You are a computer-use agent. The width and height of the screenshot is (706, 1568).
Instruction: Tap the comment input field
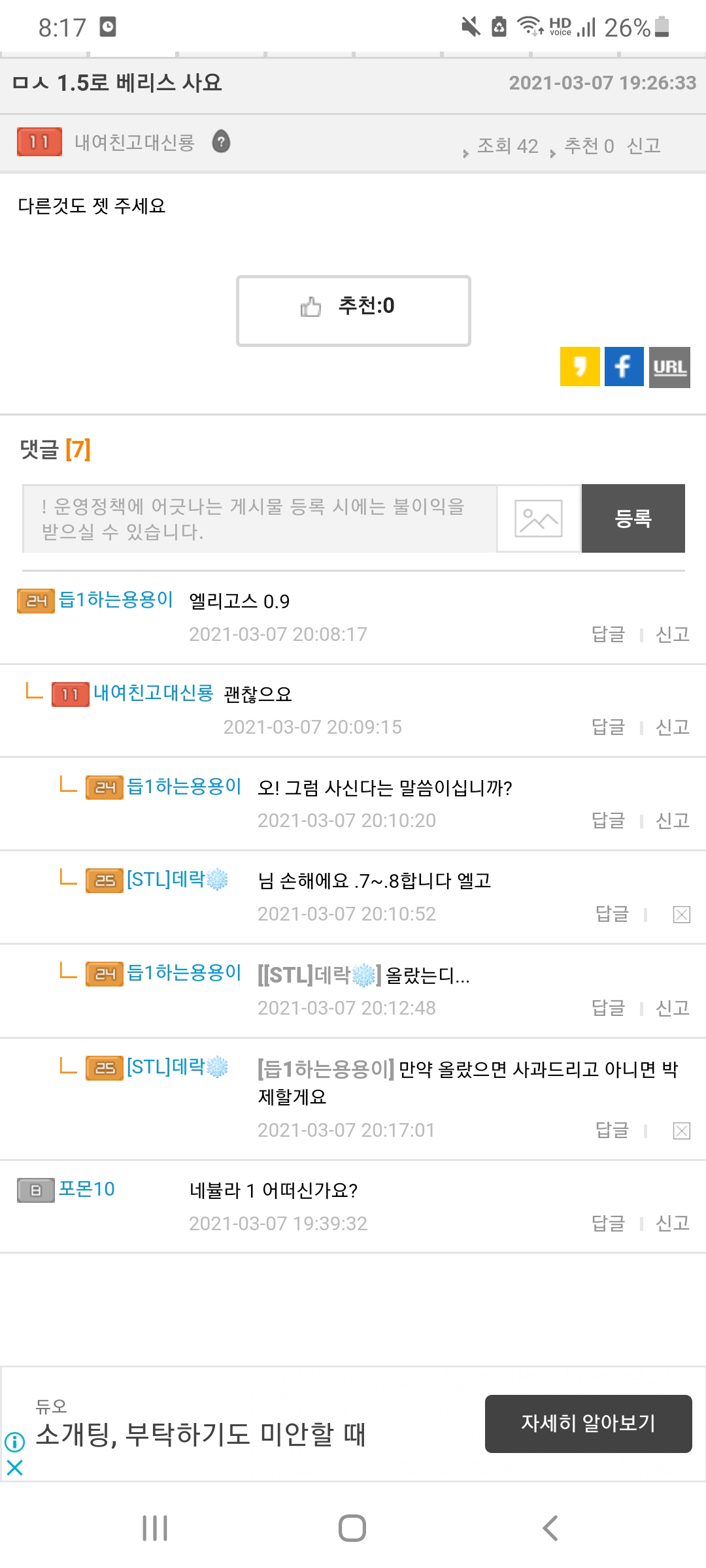click(260, 519)
